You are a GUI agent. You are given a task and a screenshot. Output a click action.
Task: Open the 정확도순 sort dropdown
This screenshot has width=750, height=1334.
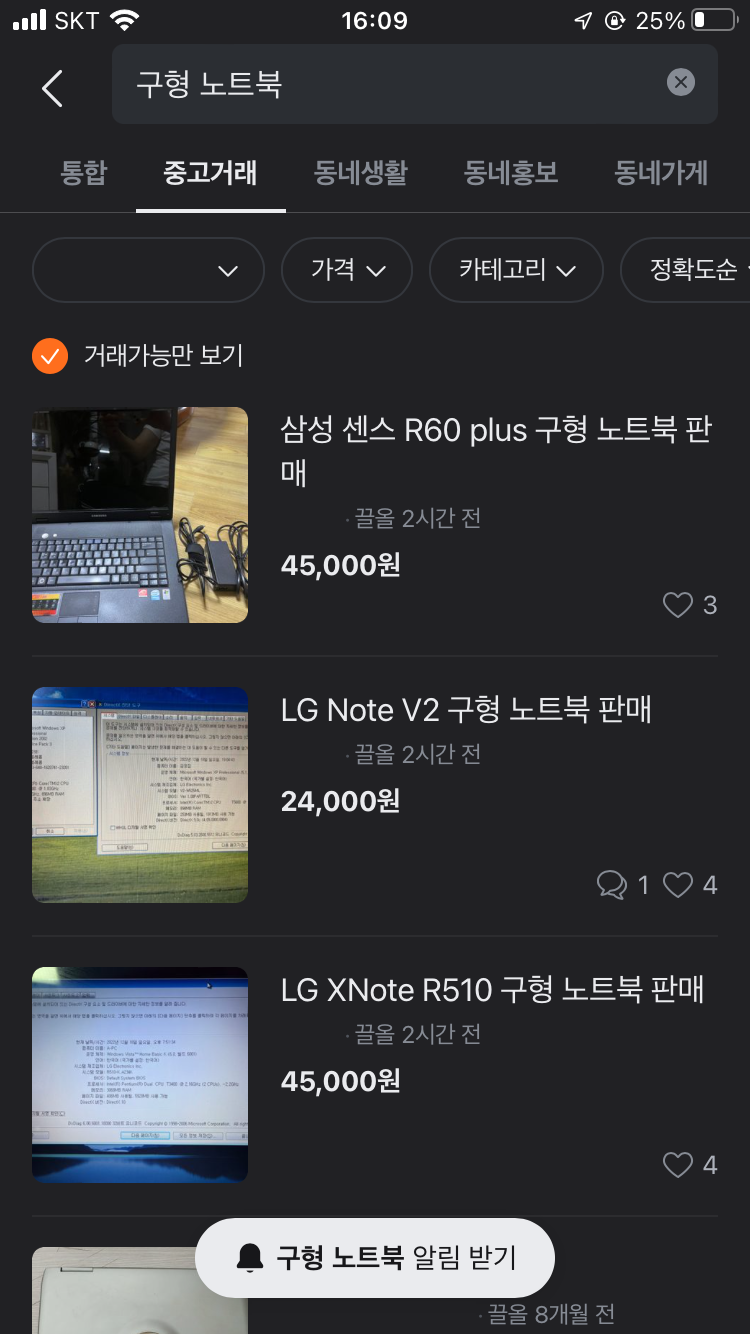coord(692,270)
